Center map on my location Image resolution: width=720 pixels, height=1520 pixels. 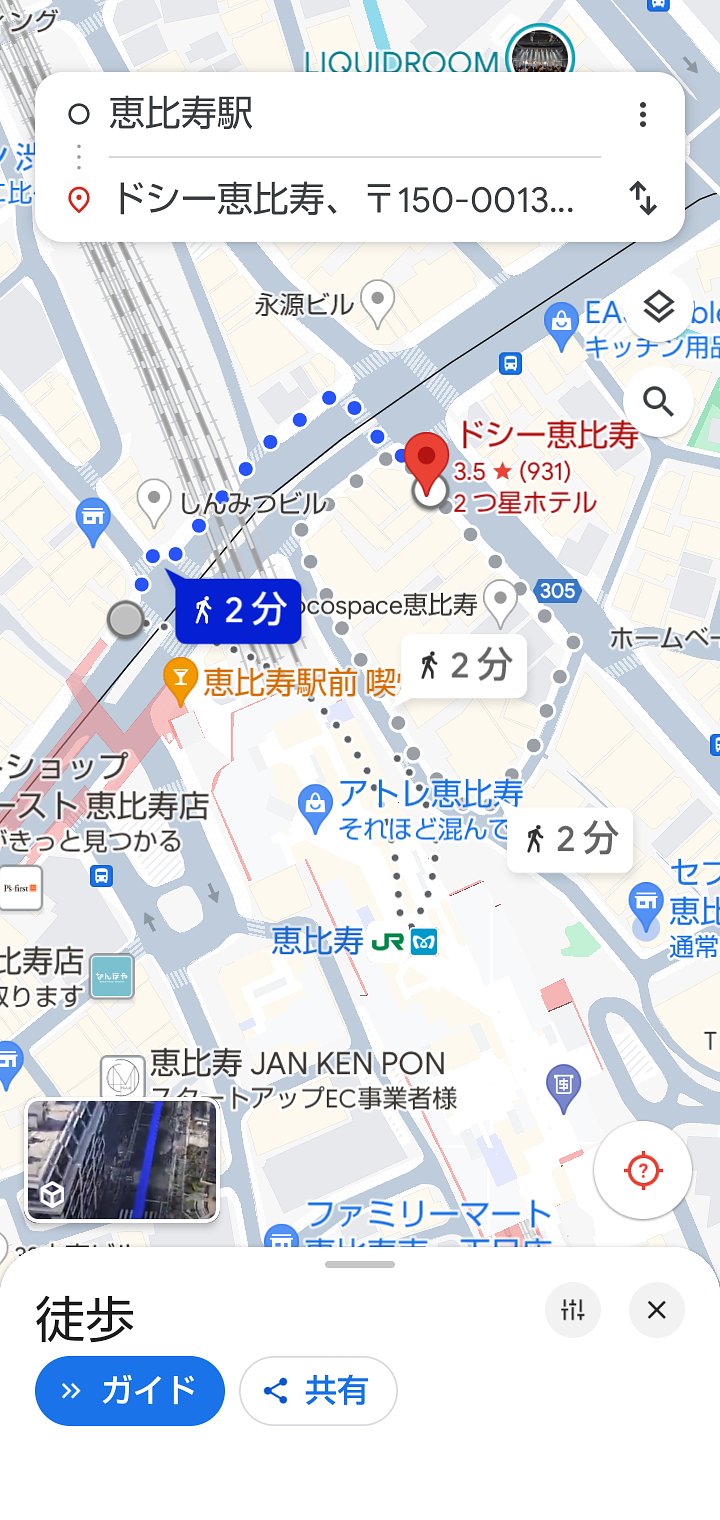pos(642,1170)
